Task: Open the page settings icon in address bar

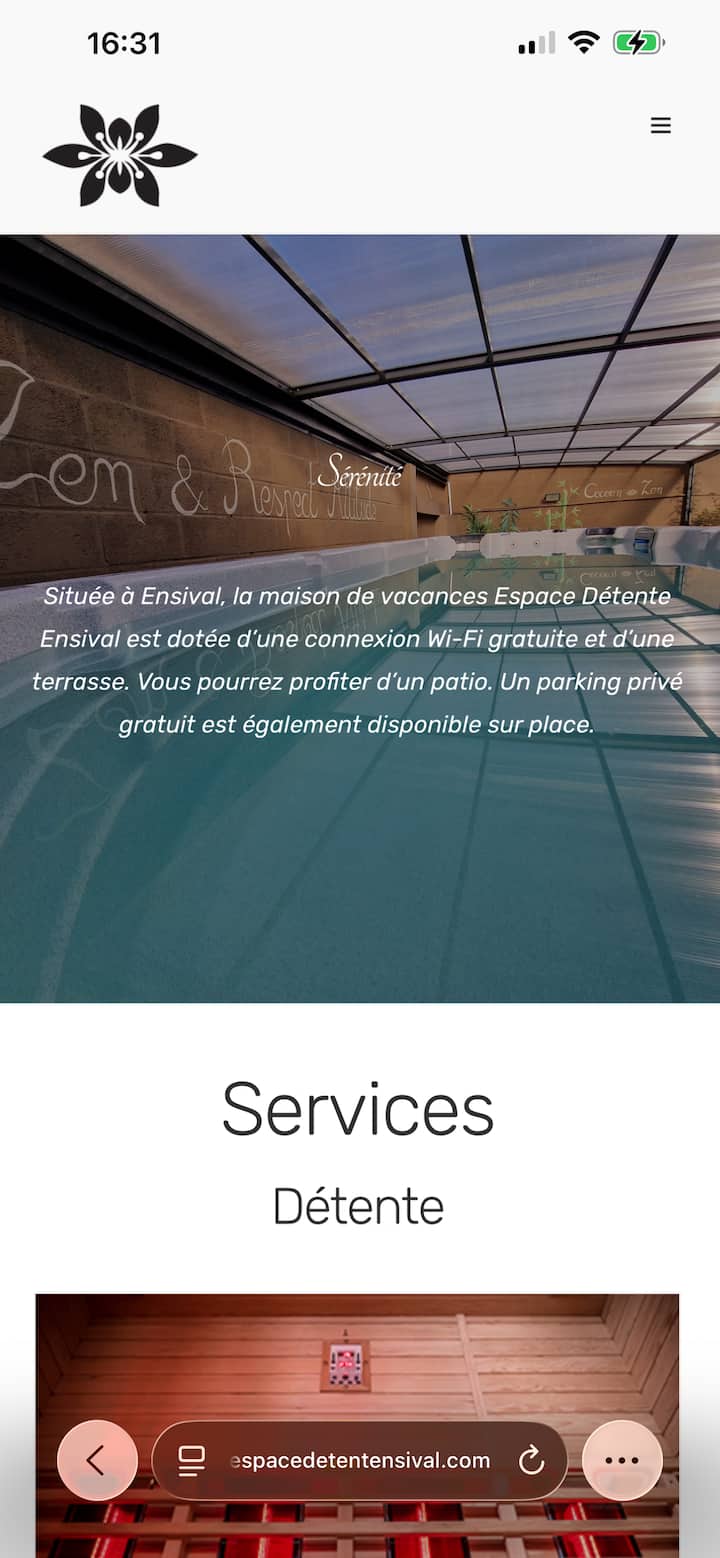Action: (x=192, y=1461)
